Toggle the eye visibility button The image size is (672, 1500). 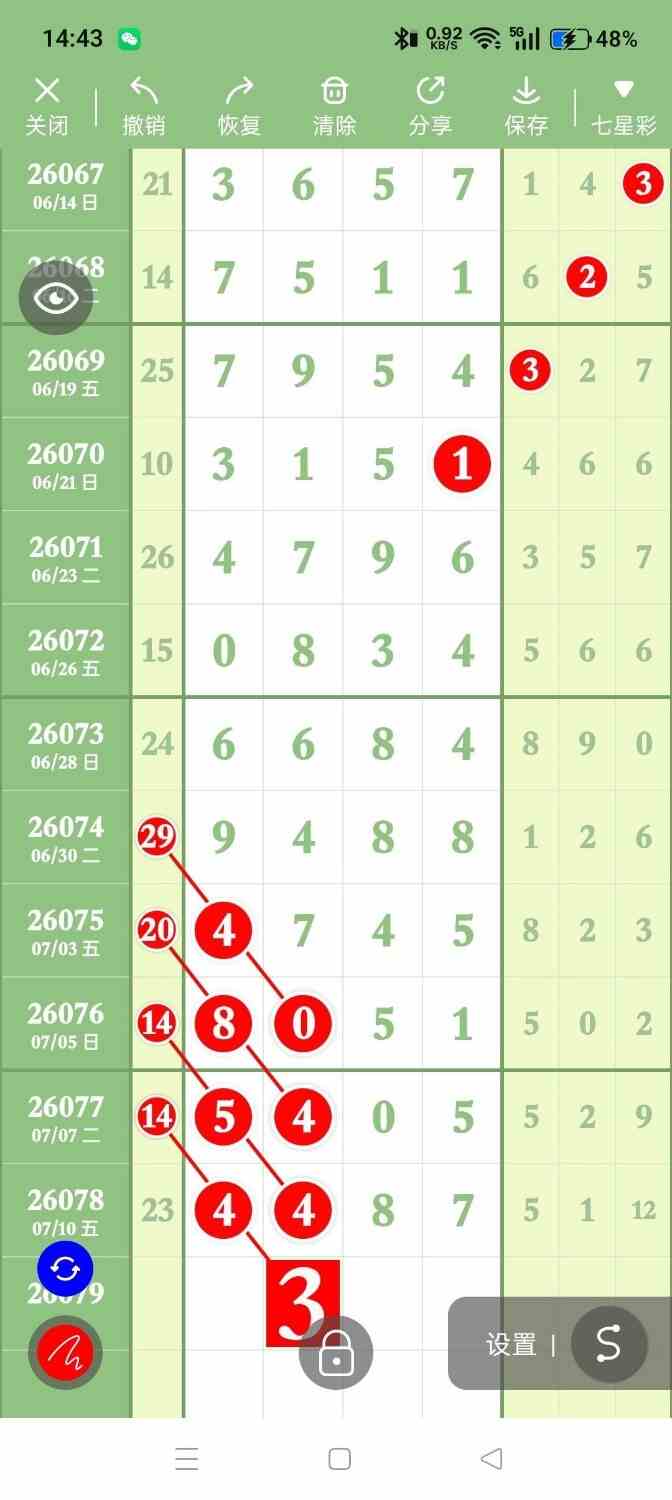coord(56,297)
